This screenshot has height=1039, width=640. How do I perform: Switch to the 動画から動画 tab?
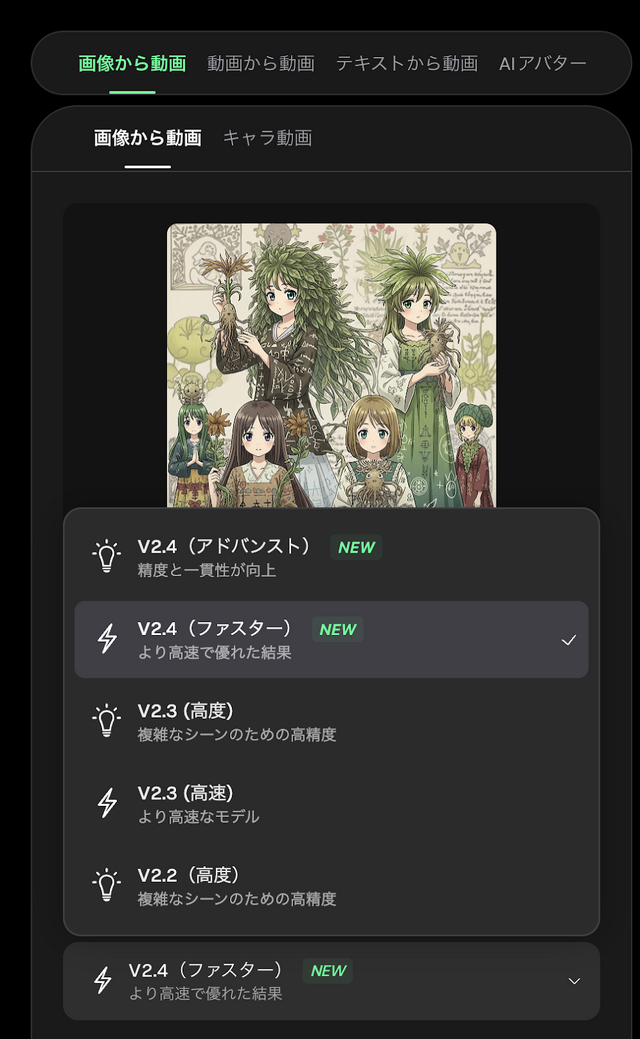coord(260,63)
